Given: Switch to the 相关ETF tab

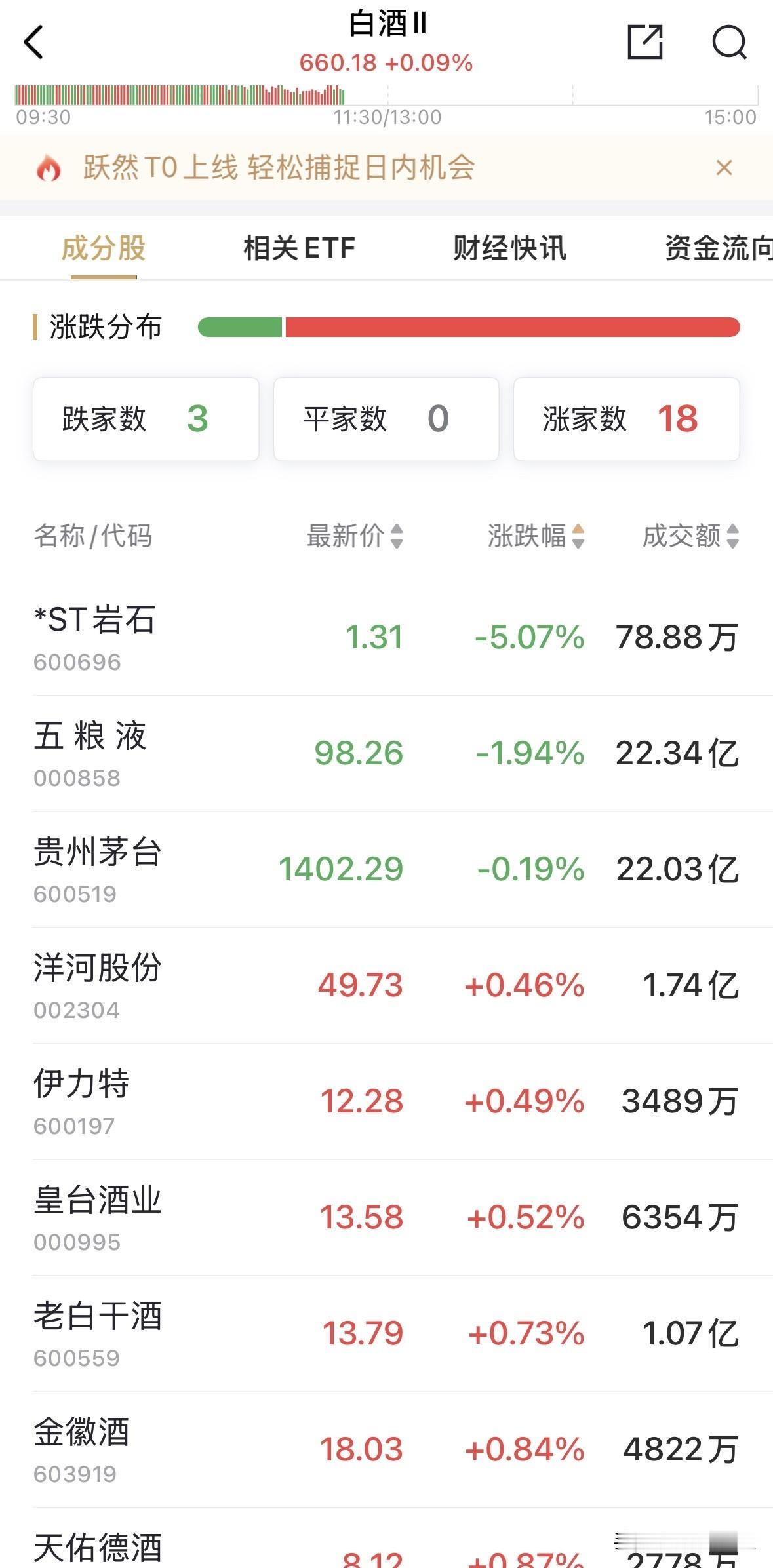Looking at the screenshot, I should point(298,248).
